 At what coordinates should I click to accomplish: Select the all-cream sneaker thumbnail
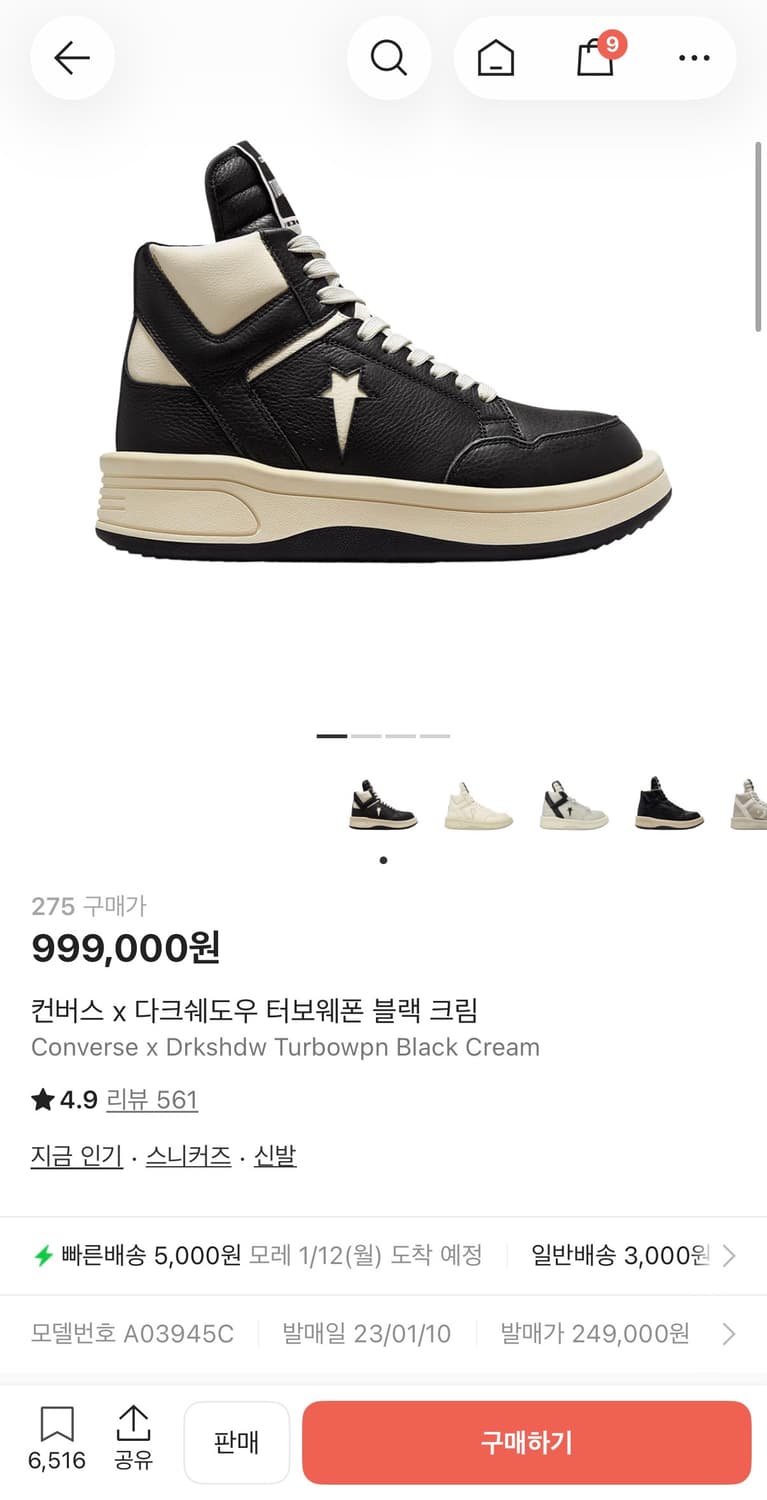pos(478,805)
